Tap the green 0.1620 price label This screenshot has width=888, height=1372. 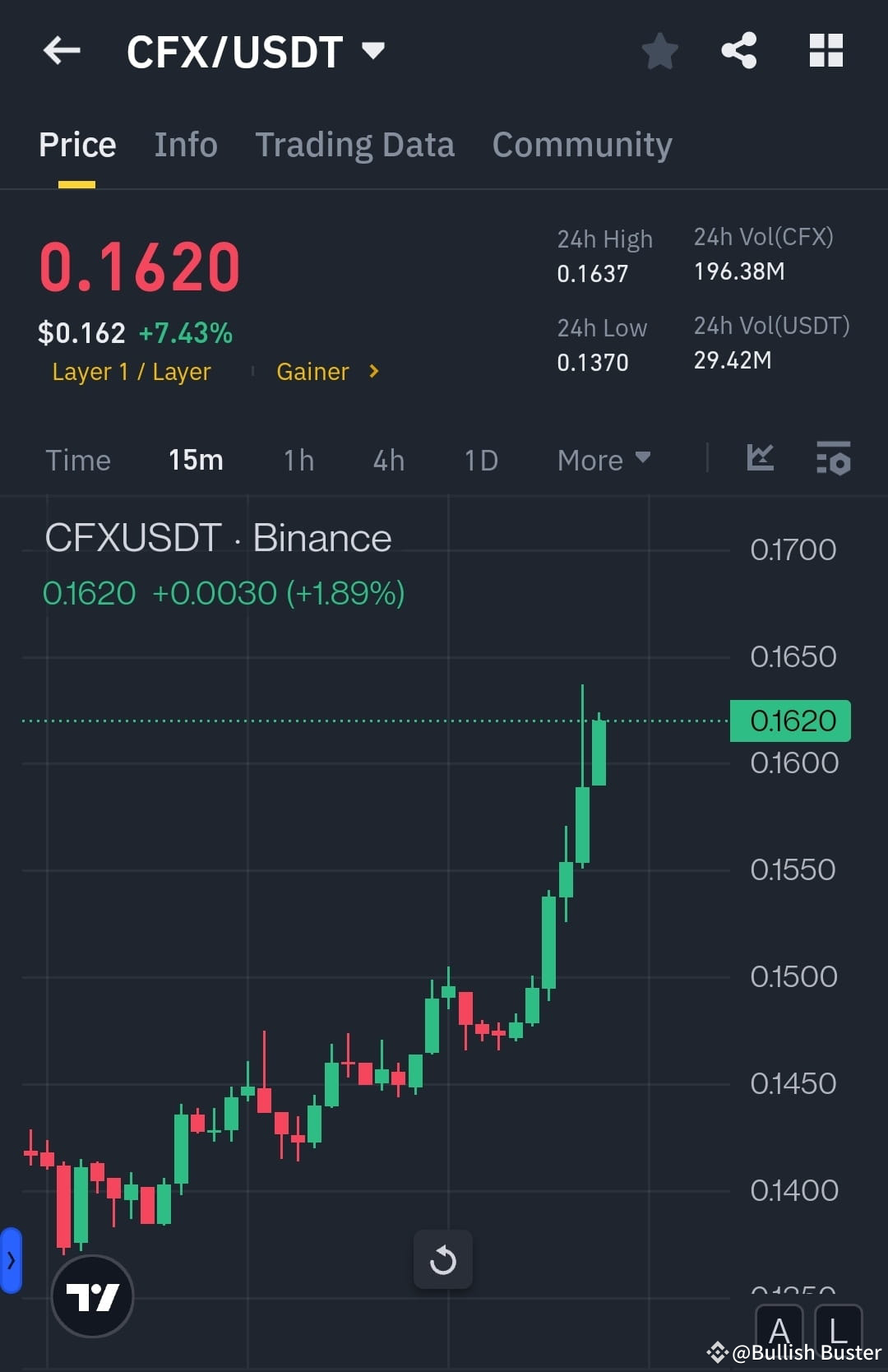[x=789, y=720]
